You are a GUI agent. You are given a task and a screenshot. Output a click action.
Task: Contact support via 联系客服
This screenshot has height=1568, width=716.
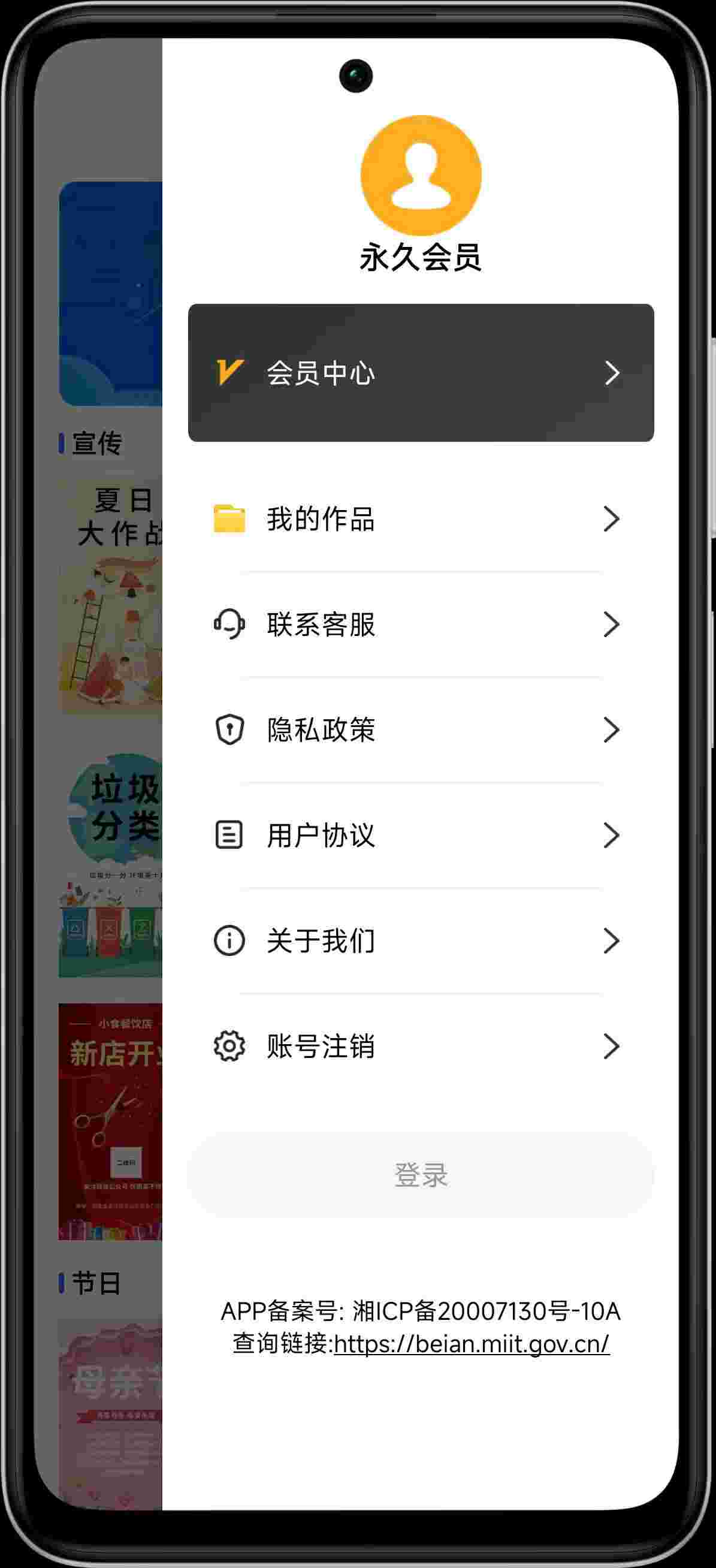point(421,625)
